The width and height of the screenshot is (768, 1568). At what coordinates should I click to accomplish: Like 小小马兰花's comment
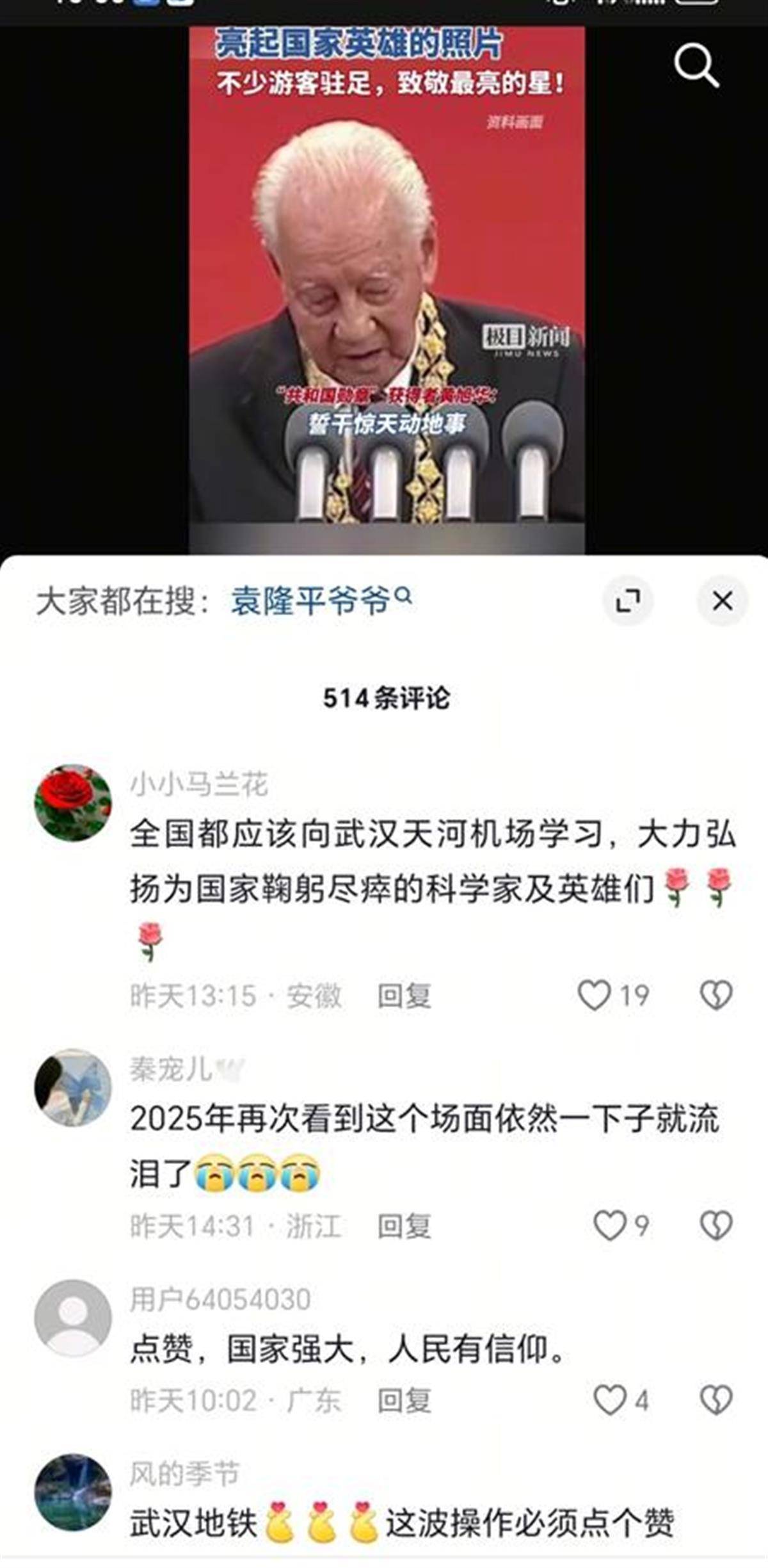coord(595,995)
